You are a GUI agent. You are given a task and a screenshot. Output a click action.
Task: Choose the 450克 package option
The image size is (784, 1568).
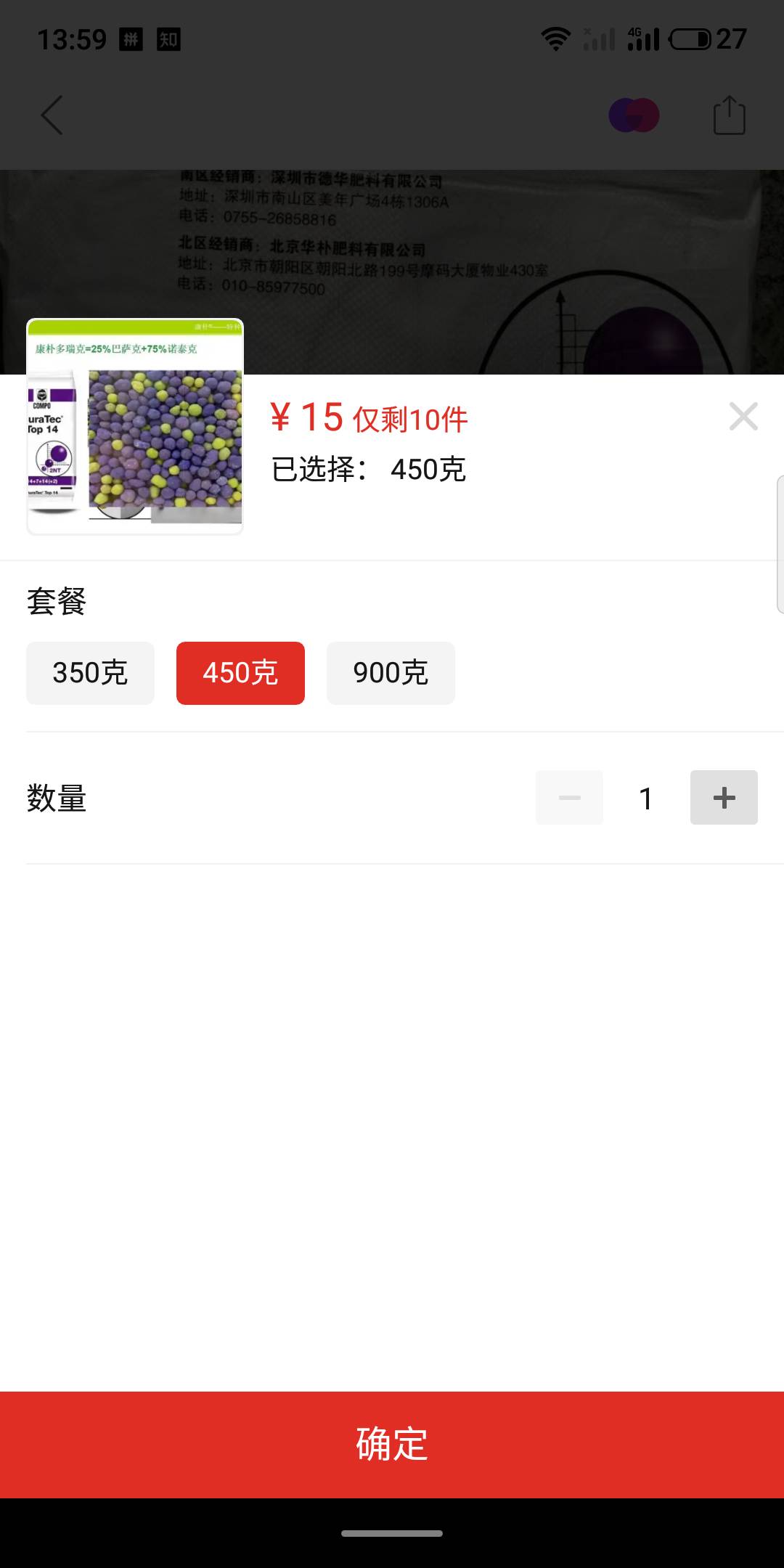point(240,673)
